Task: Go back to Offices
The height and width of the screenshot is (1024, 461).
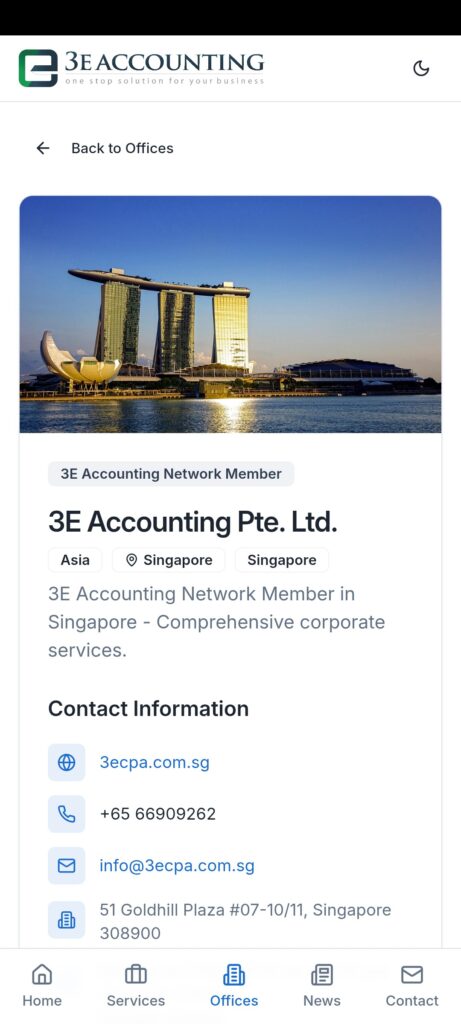Action: coord(104,148)
